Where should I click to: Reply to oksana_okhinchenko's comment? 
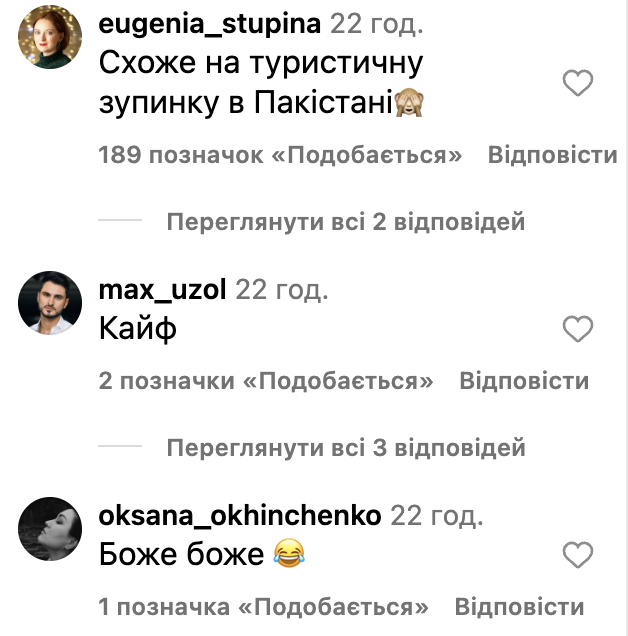(519, 607)
